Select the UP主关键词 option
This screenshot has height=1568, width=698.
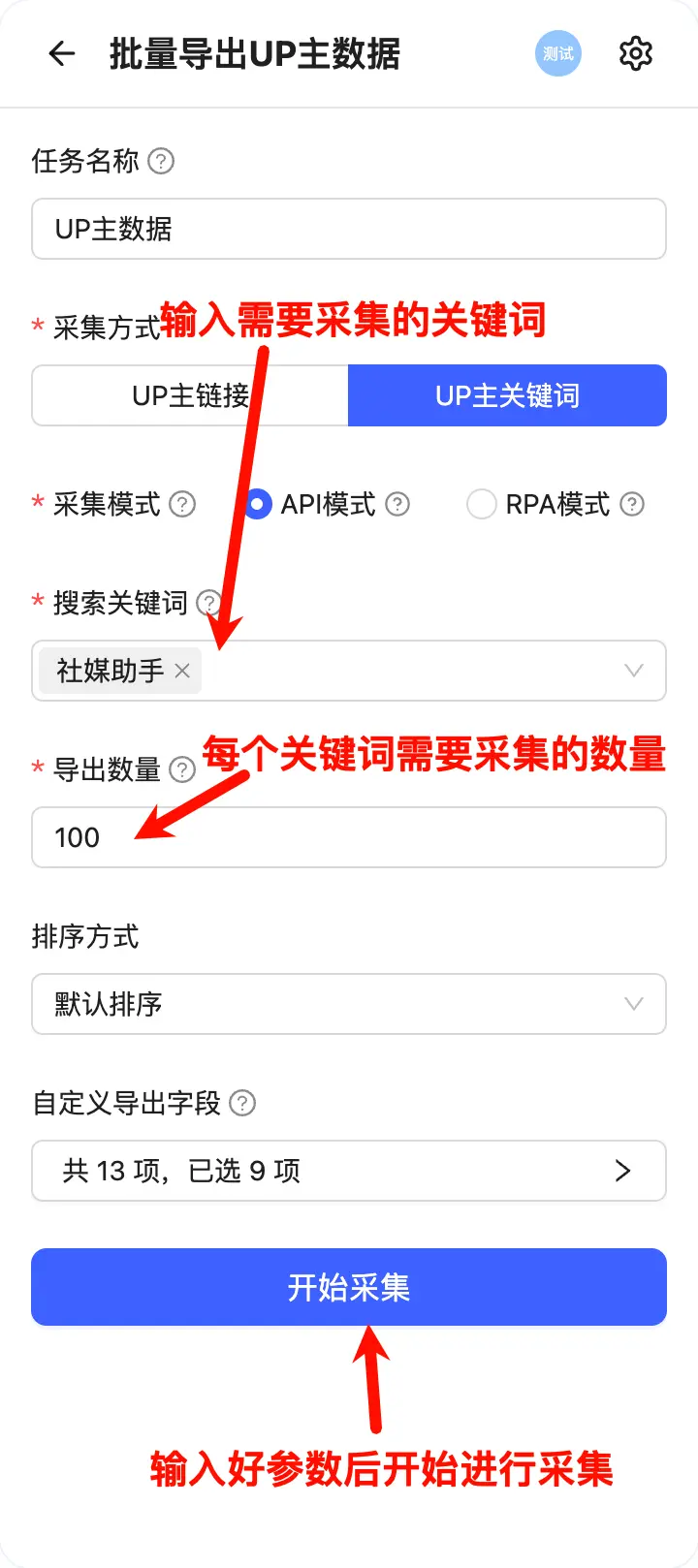click(x=507, y=395)
